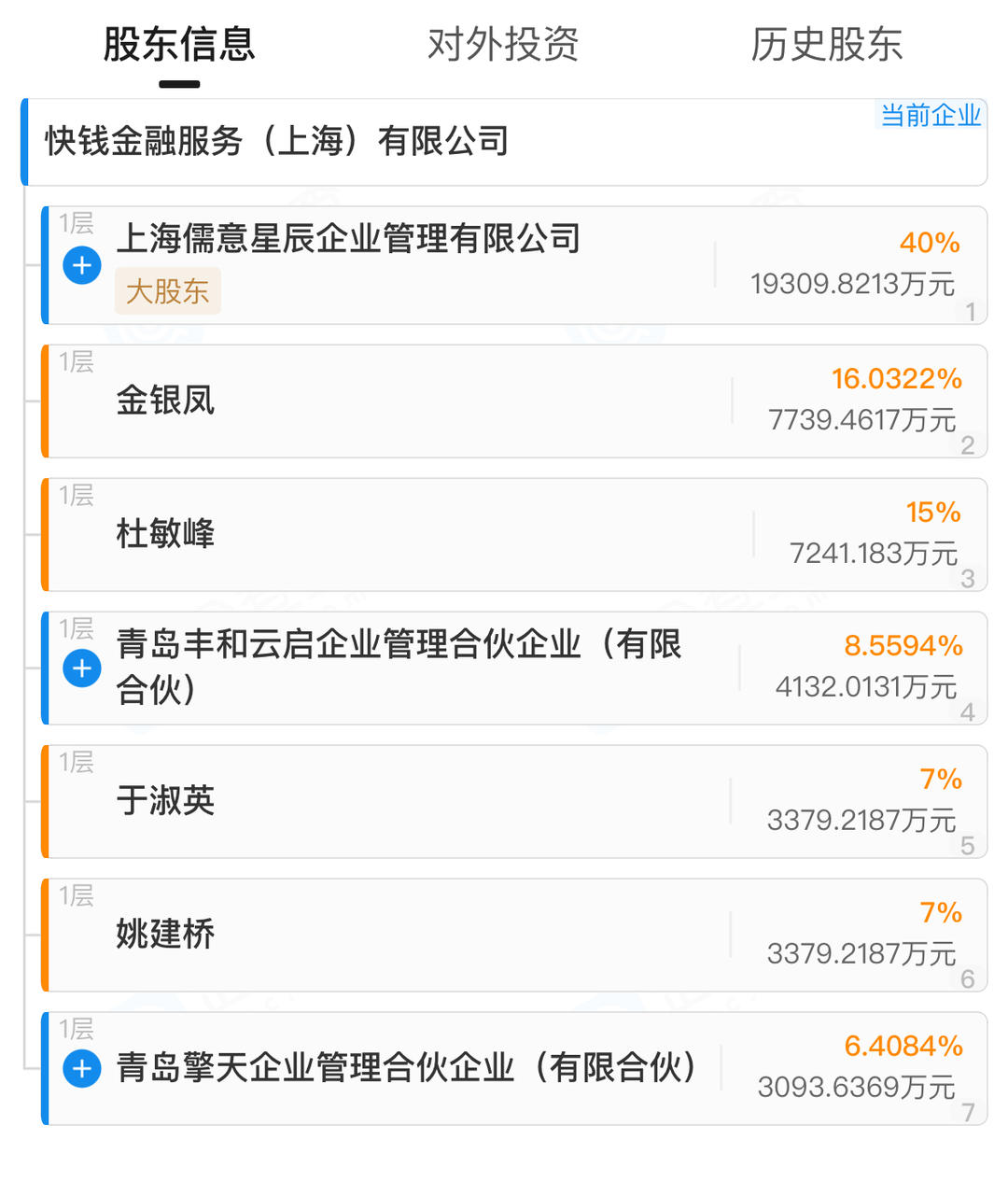Switch to the 对外投资 tab
1008x1196 pixels.
click(503, 44)
